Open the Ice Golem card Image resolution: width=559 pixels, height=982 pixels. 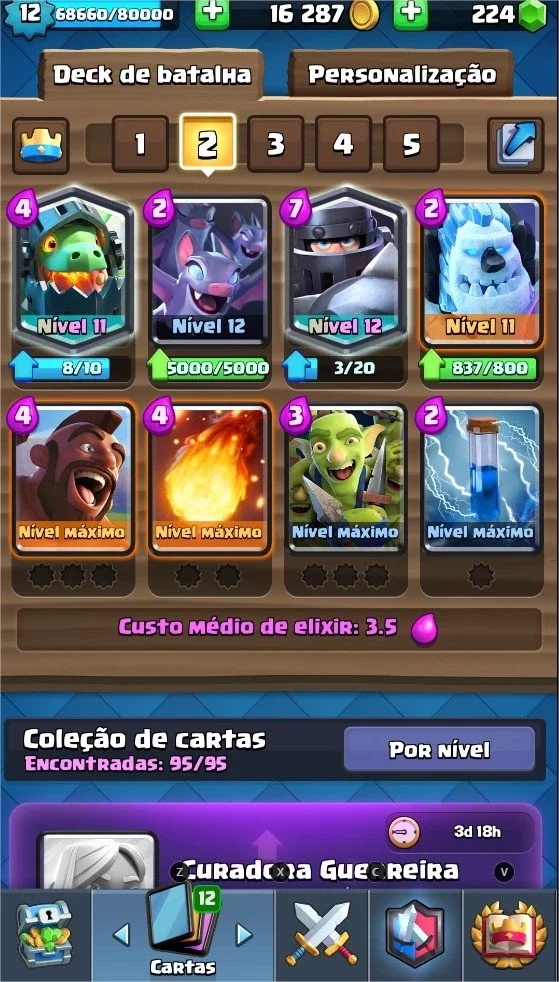click(x=481, y=271)
